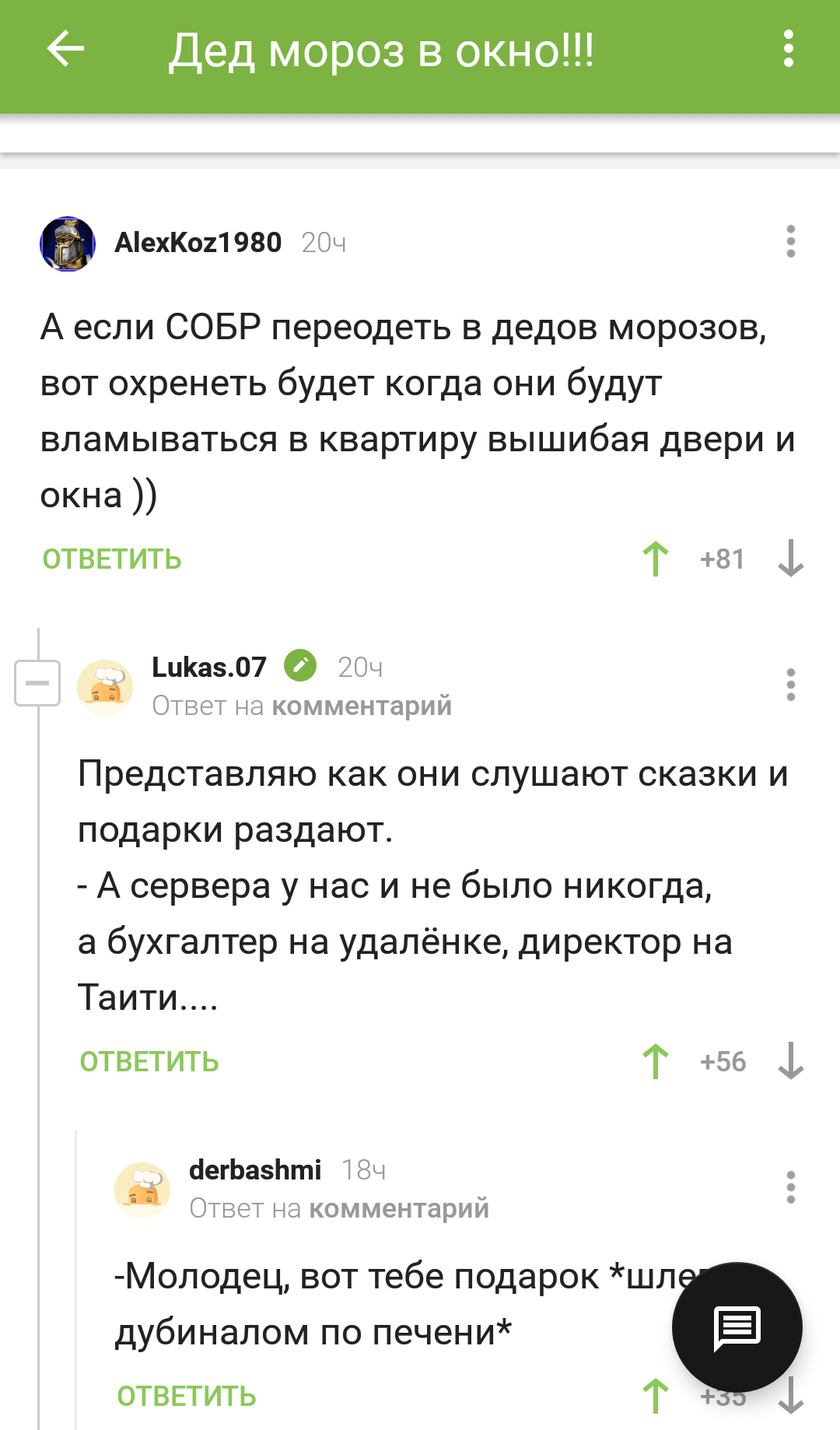Open the post overflow menu in header

pos(788,50)
